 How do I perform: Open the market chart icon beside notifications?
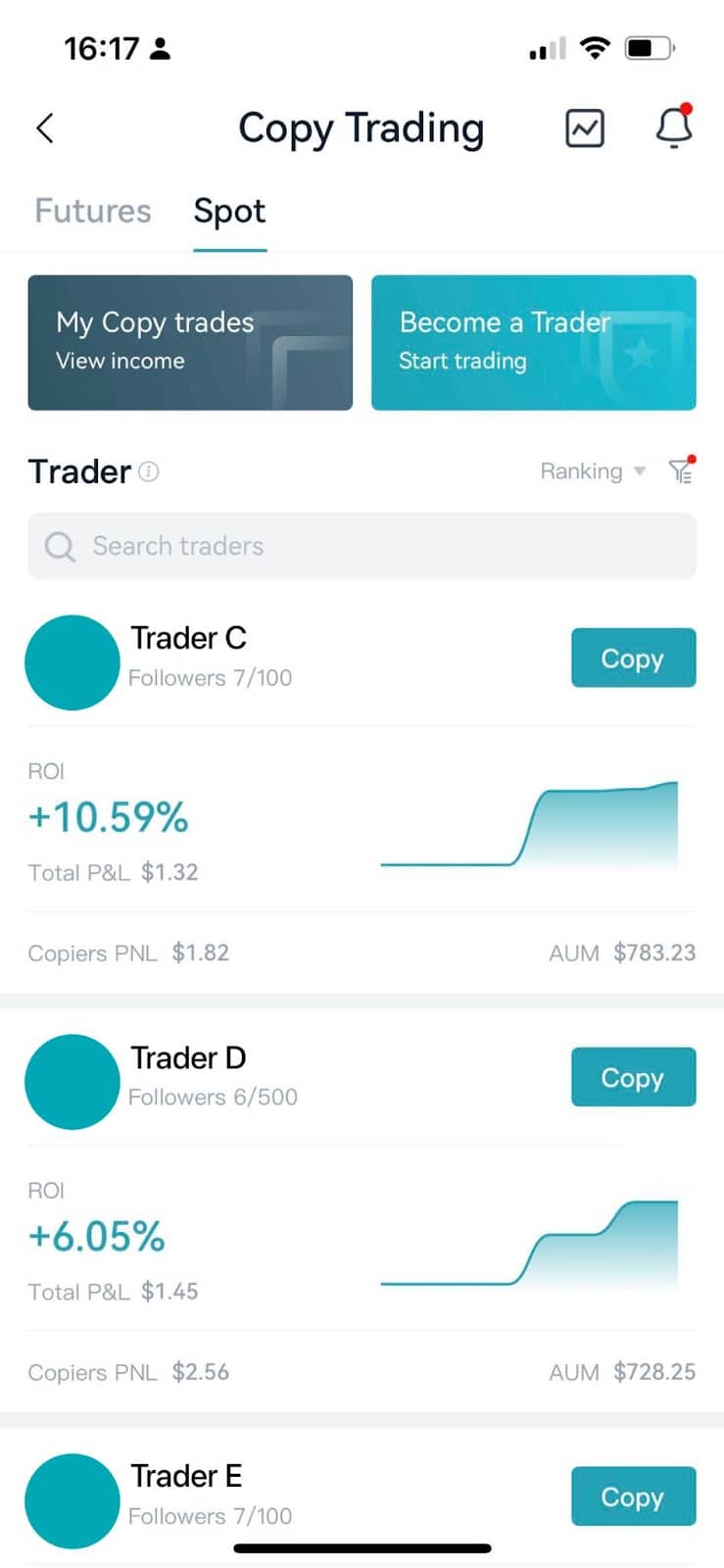pos(584,127)
